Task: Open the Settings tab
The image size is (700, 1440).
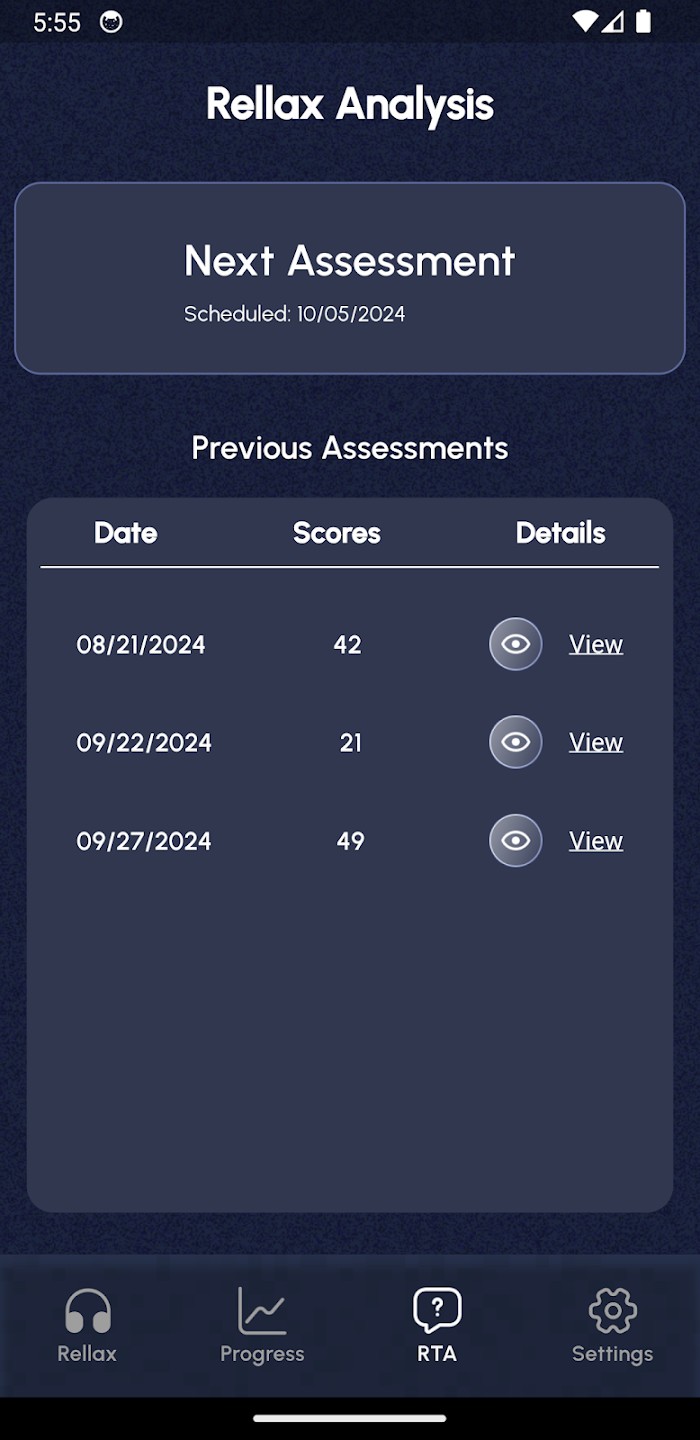Action: click(612, 1326)
